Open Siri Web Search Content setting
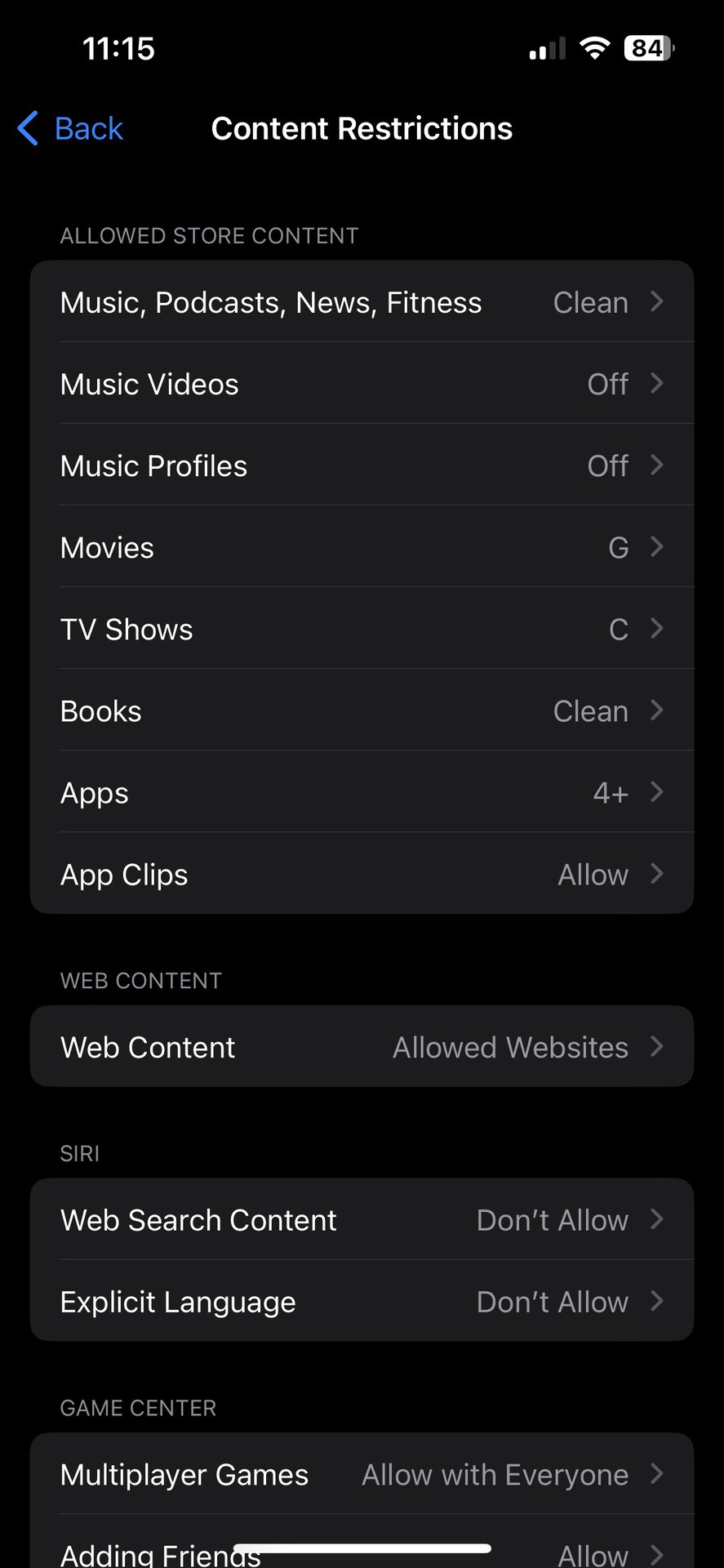Image resolution: width=724 pixels, height=1568 pixels. [362, 1220]
